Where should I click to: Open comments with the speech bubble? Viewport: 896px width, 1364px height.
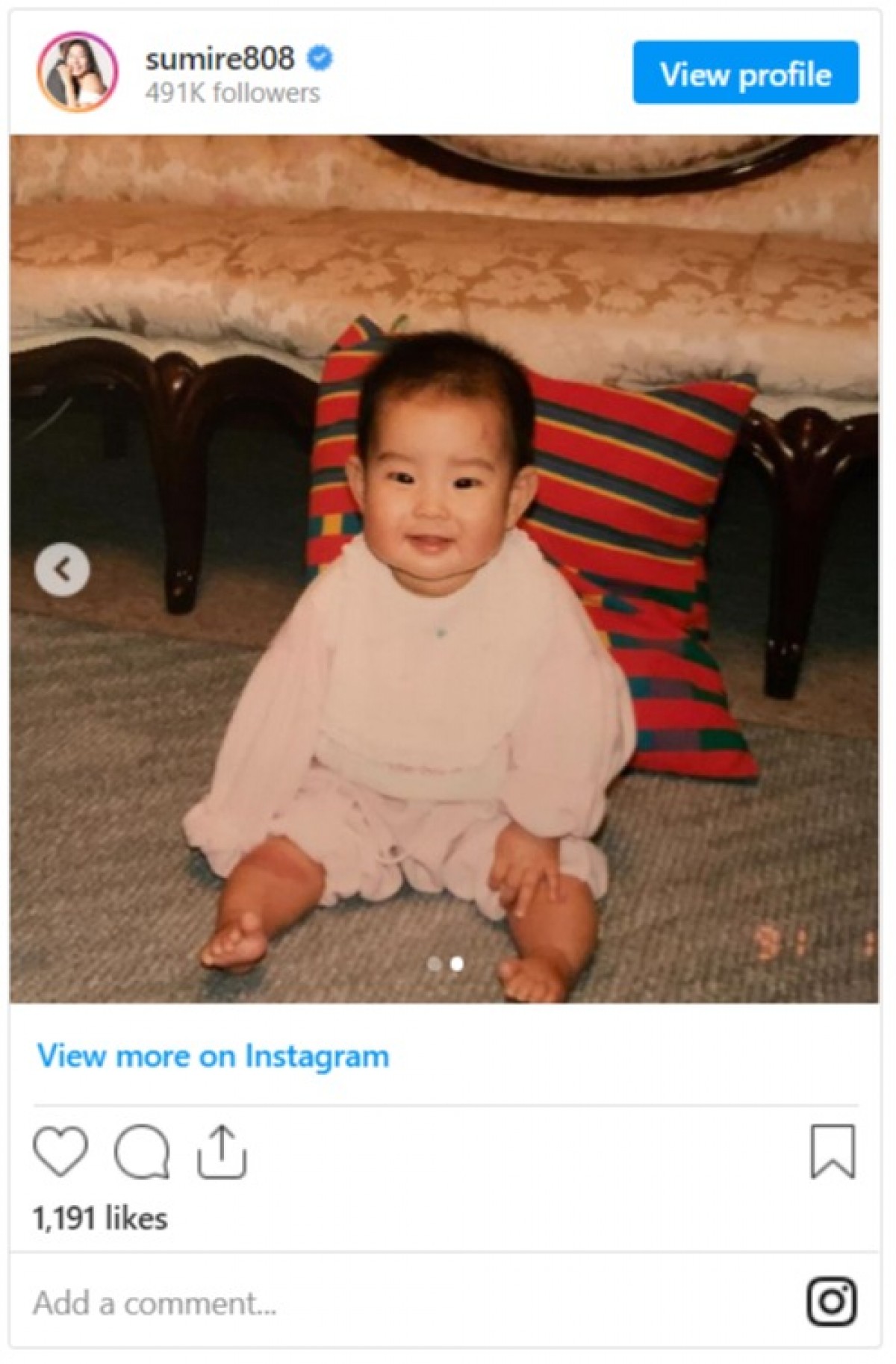coord(141,1150)
